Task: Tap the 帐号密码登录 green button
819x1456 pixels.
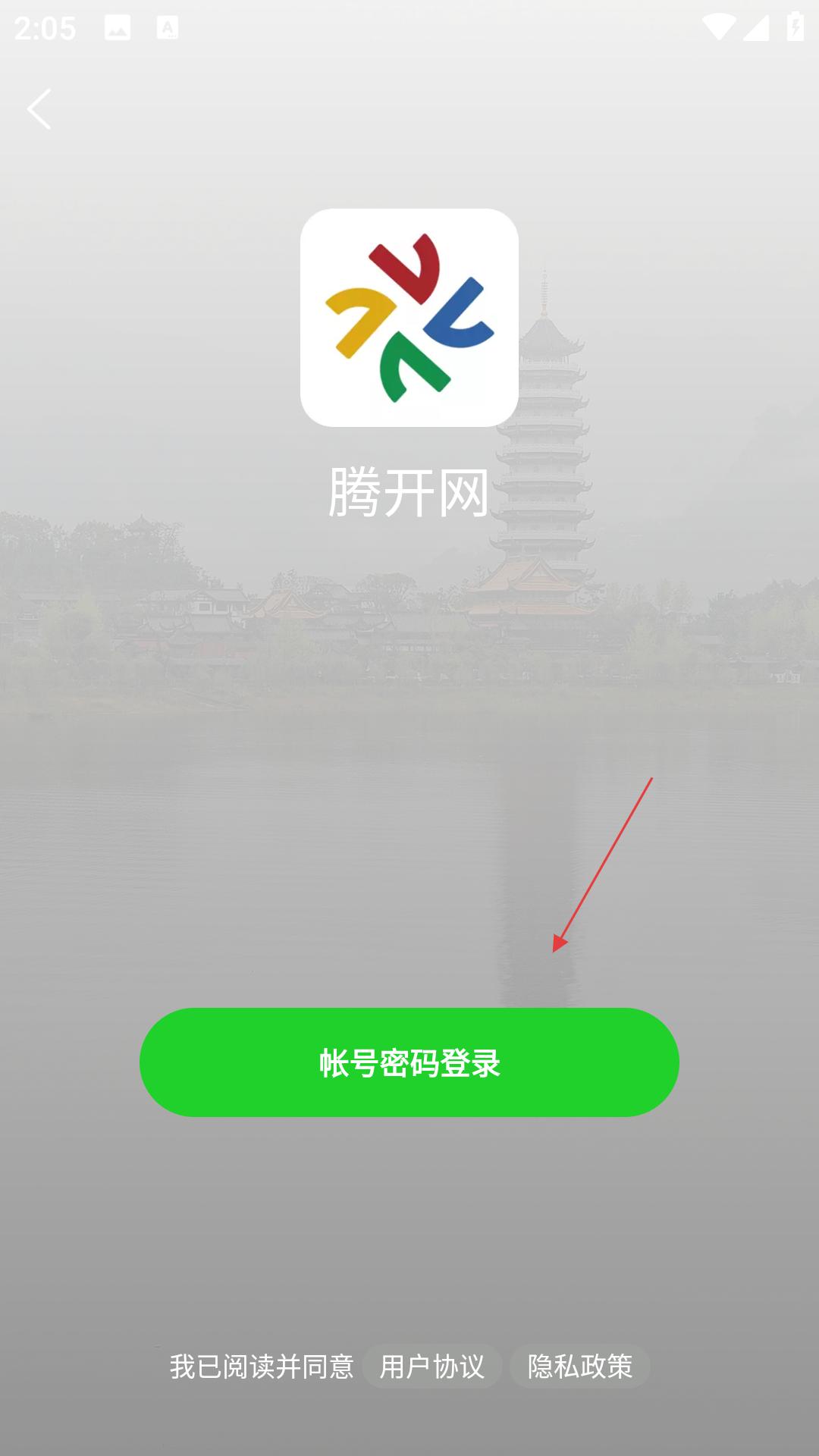Action: point(409,1062)
